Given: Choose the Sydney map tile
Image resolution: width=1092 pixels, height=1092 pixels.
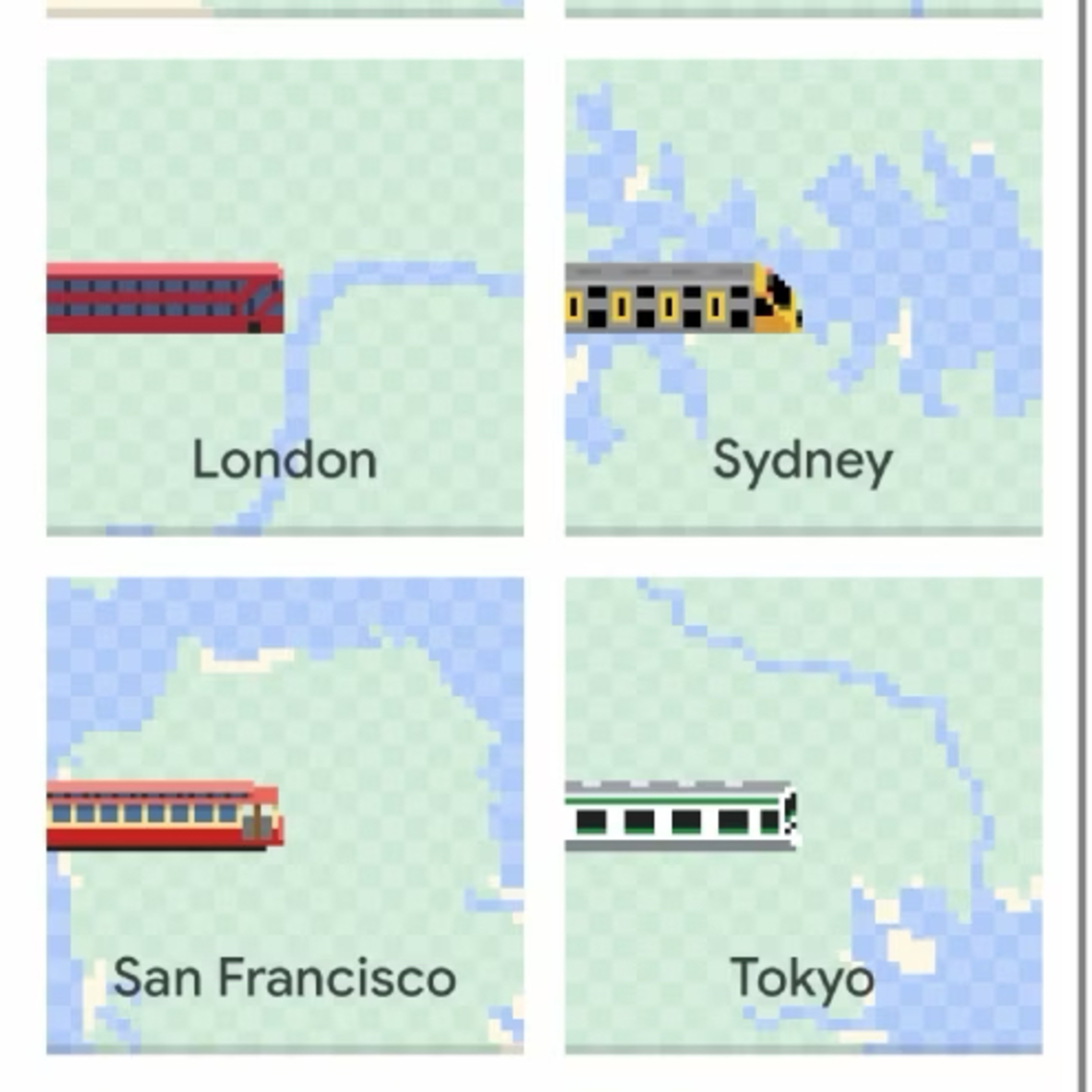Looking at the screenshot, I should click(x=803, y=297).
